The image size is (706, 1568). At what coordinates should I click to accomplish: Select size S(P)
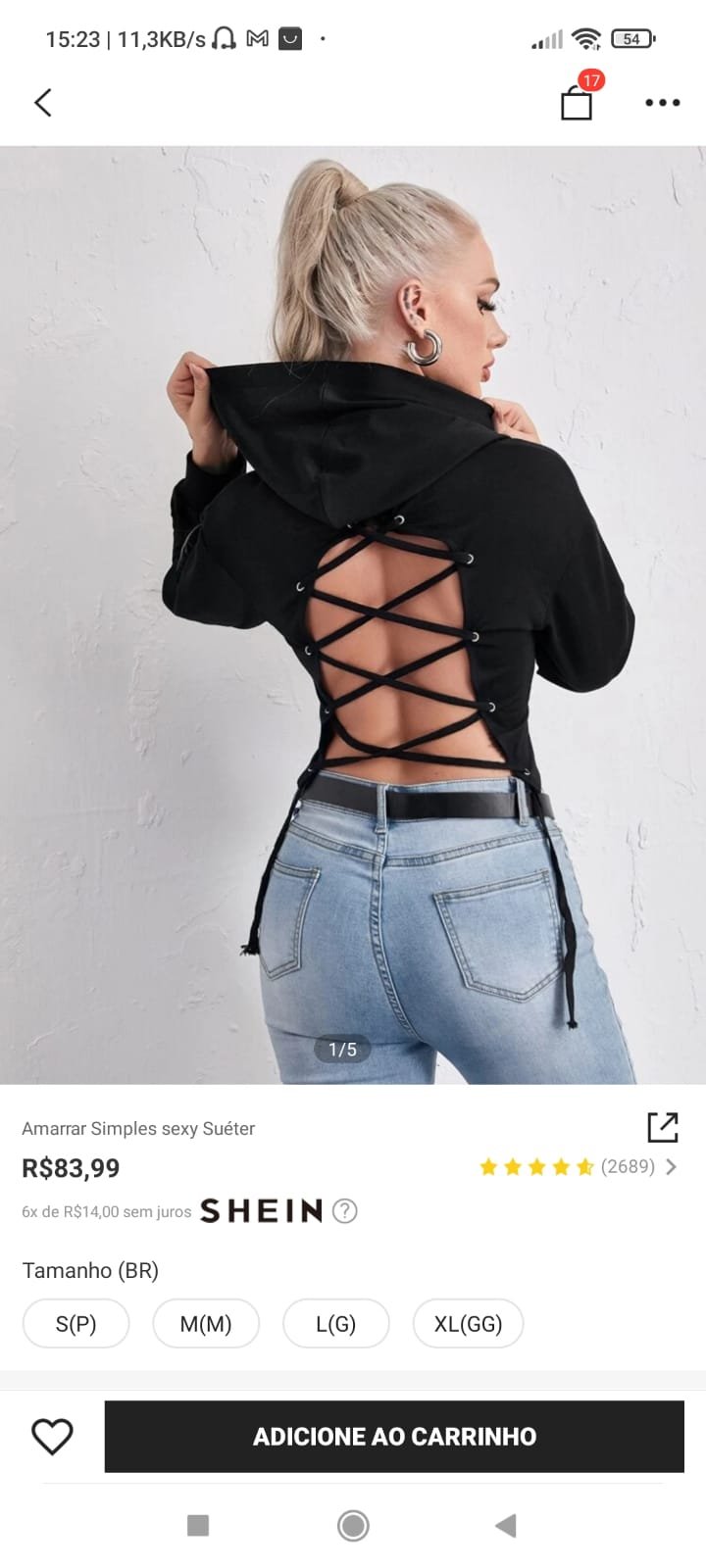coord(76,1324)
